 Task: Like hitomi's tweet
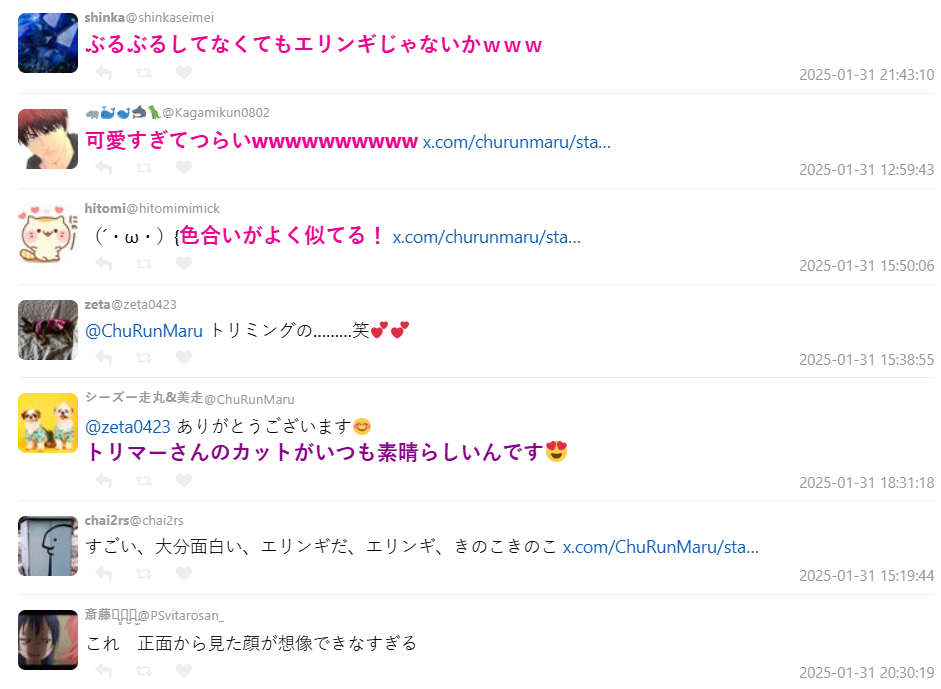183,264
